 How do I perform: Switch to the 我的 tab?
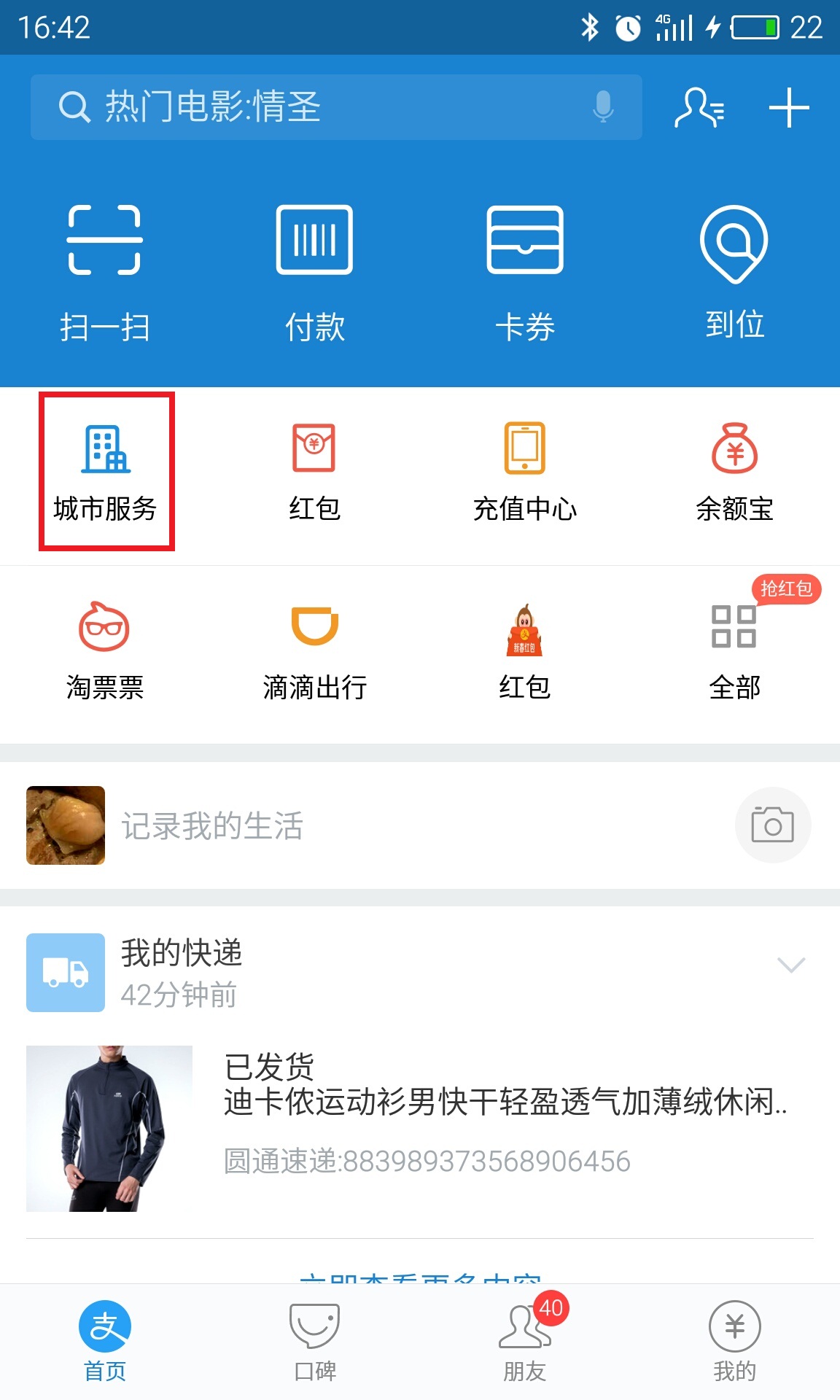click(734, 1340)
